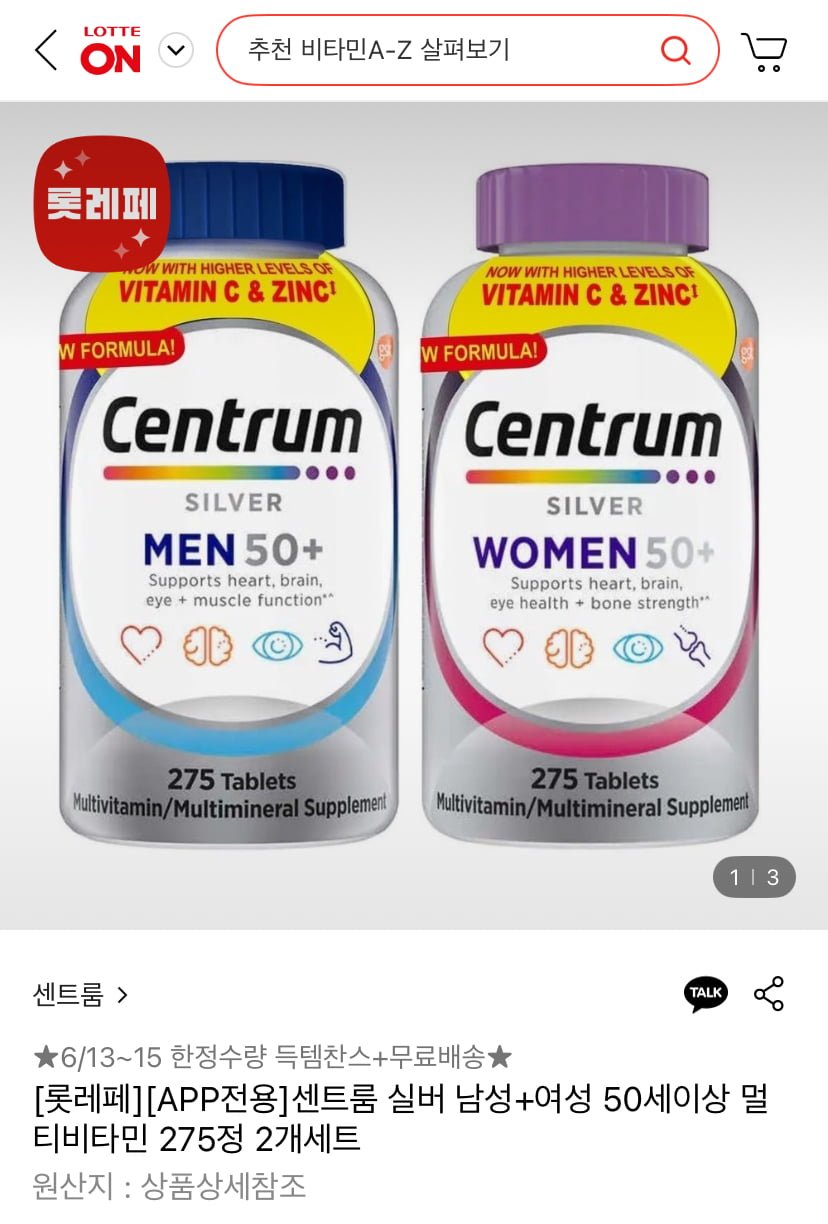Image resolution: width=828 pixels, height=1224 pixels.
Task: Open the 센트룸 brand link
Action: [81, 994]
